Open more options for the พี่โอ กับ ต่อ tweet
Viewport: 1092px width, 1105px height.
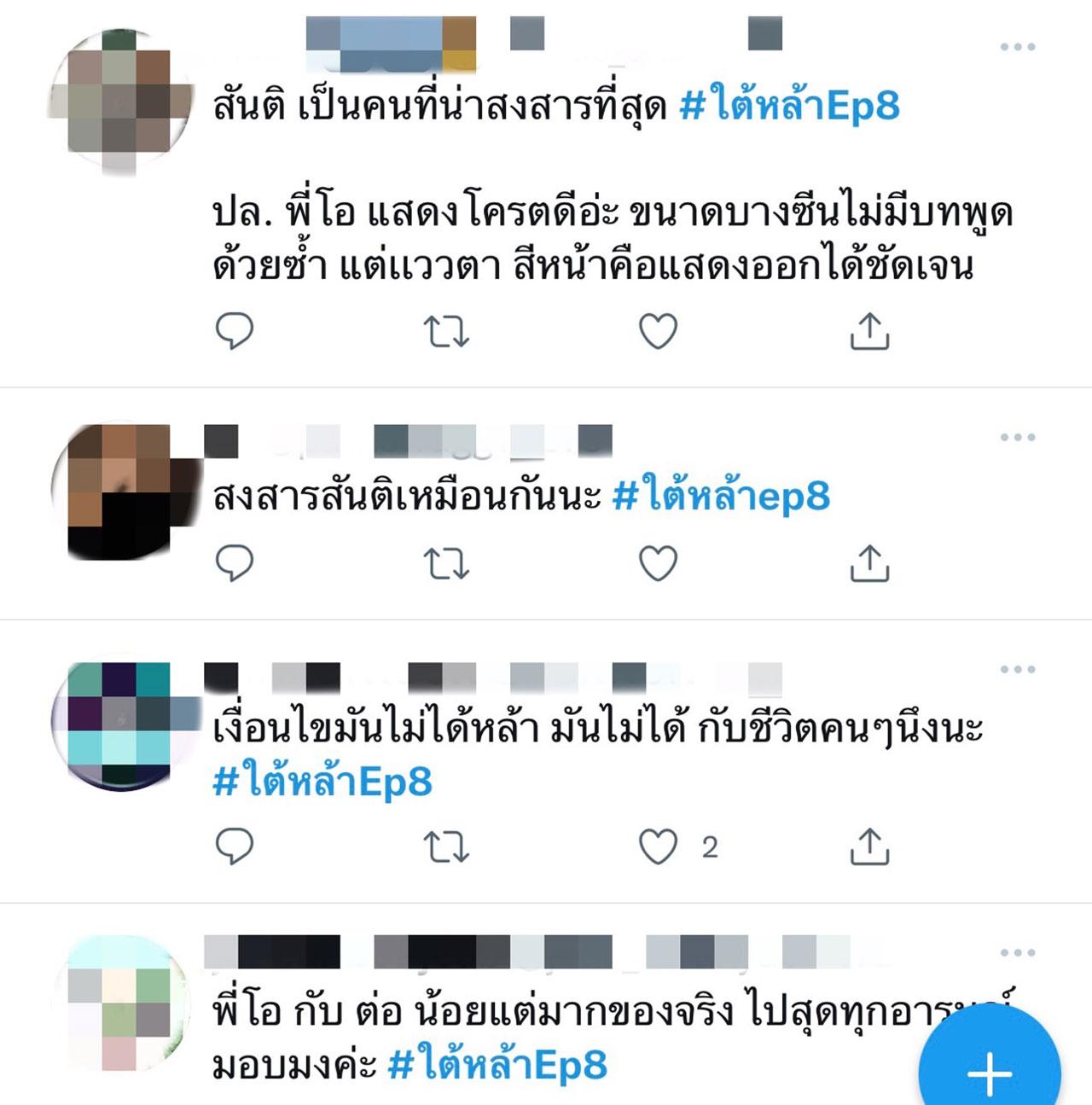click(1017, 952)
